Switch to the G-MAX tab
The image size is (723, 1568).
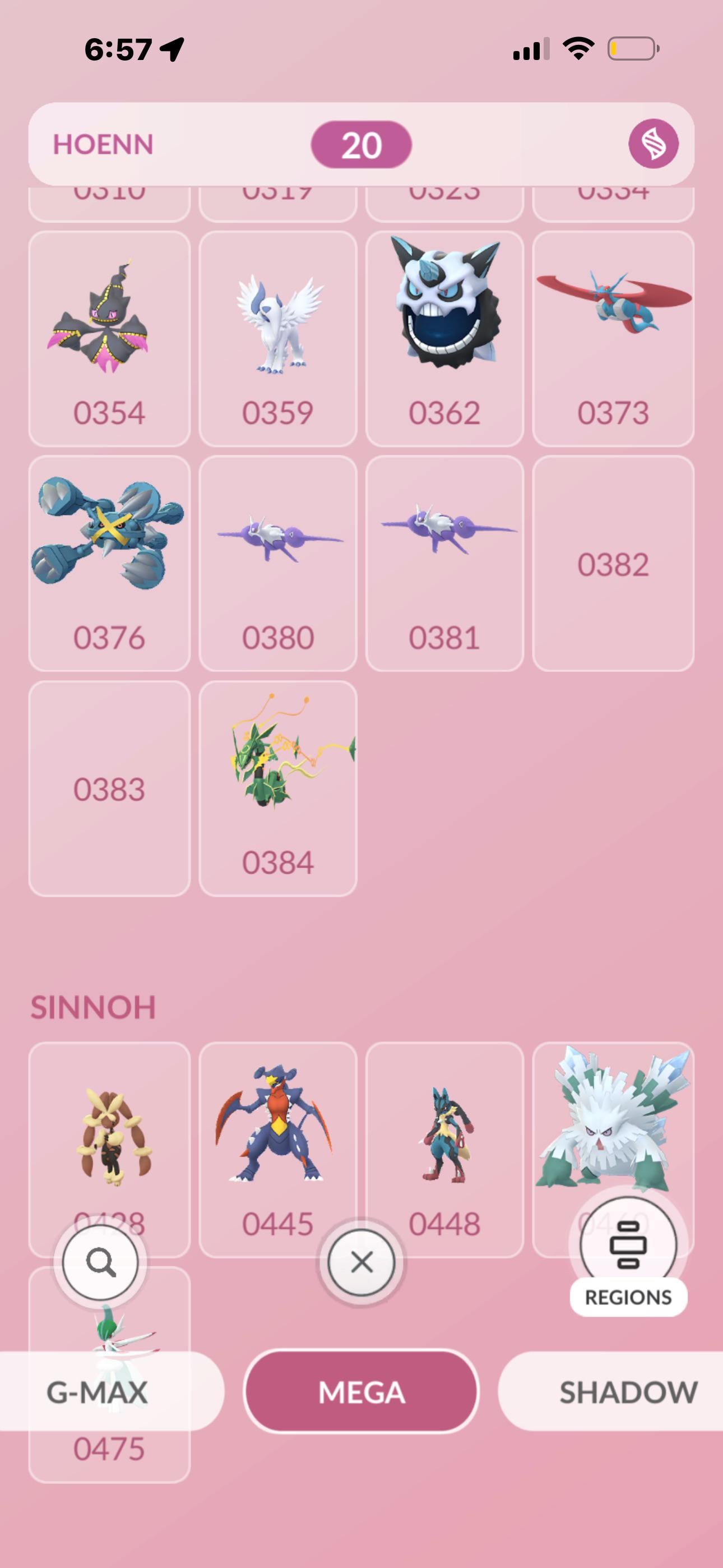[98, 1391]
